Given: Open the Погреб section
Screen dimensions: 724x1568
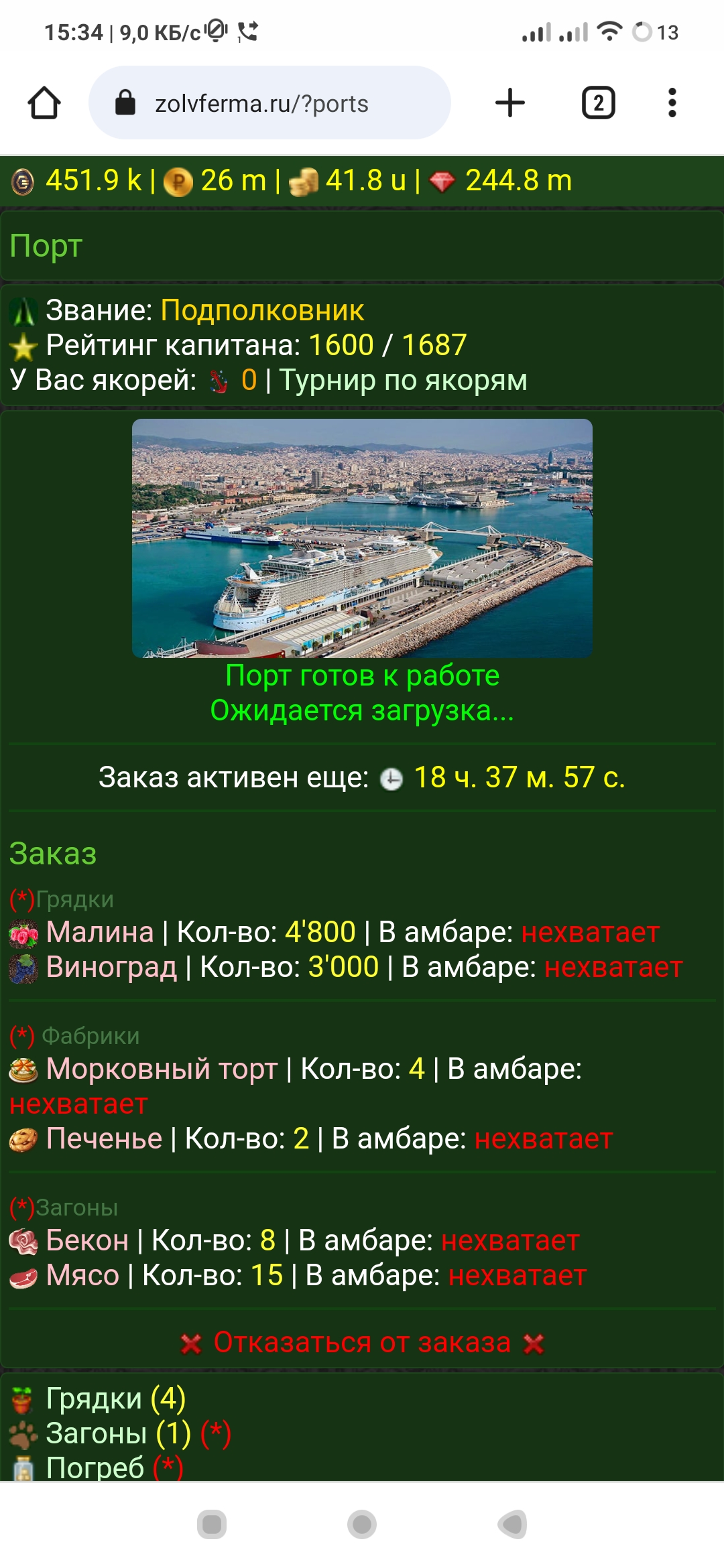Looking at the screenshot, I should tap(95, 1467).
